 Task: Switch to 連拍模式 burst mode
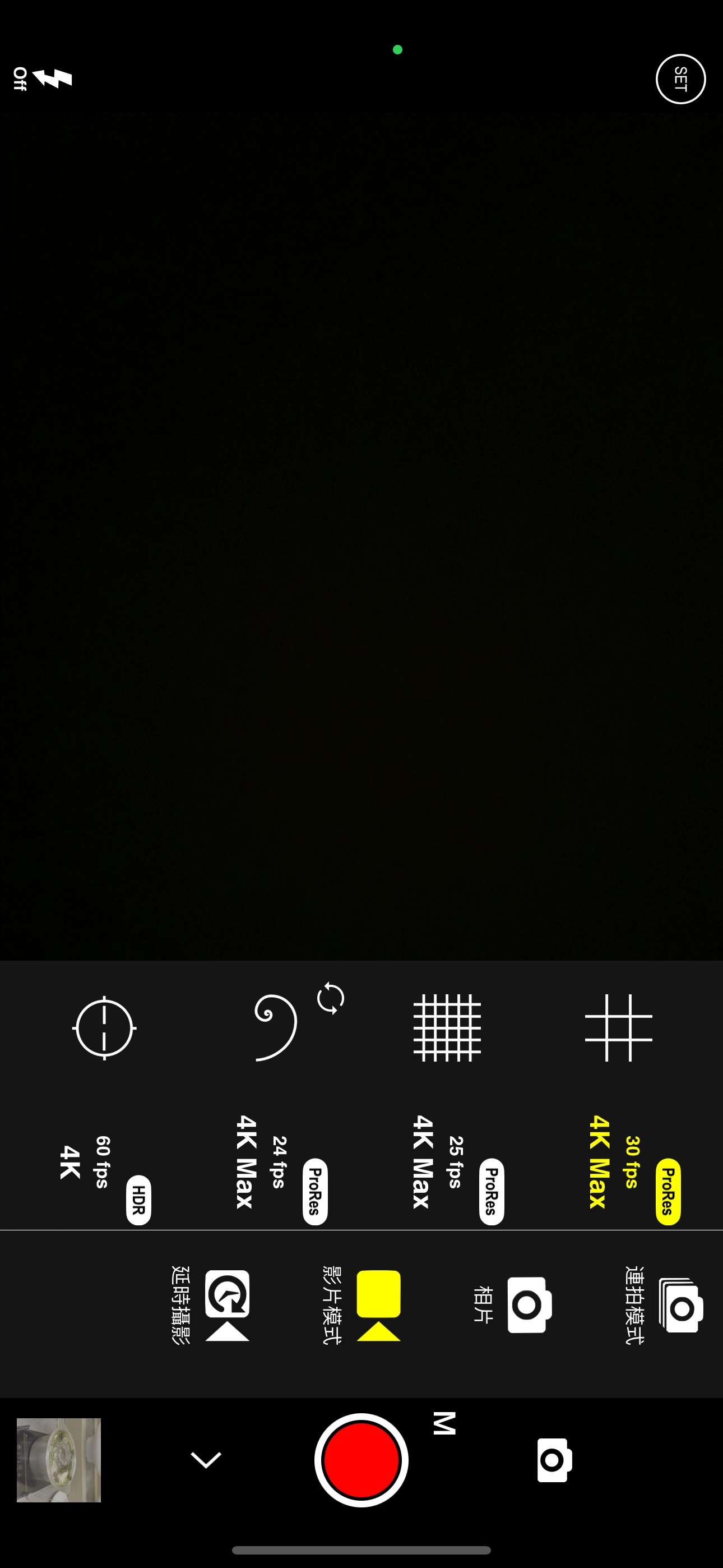pyautogui.click(x=665, y=1305)
